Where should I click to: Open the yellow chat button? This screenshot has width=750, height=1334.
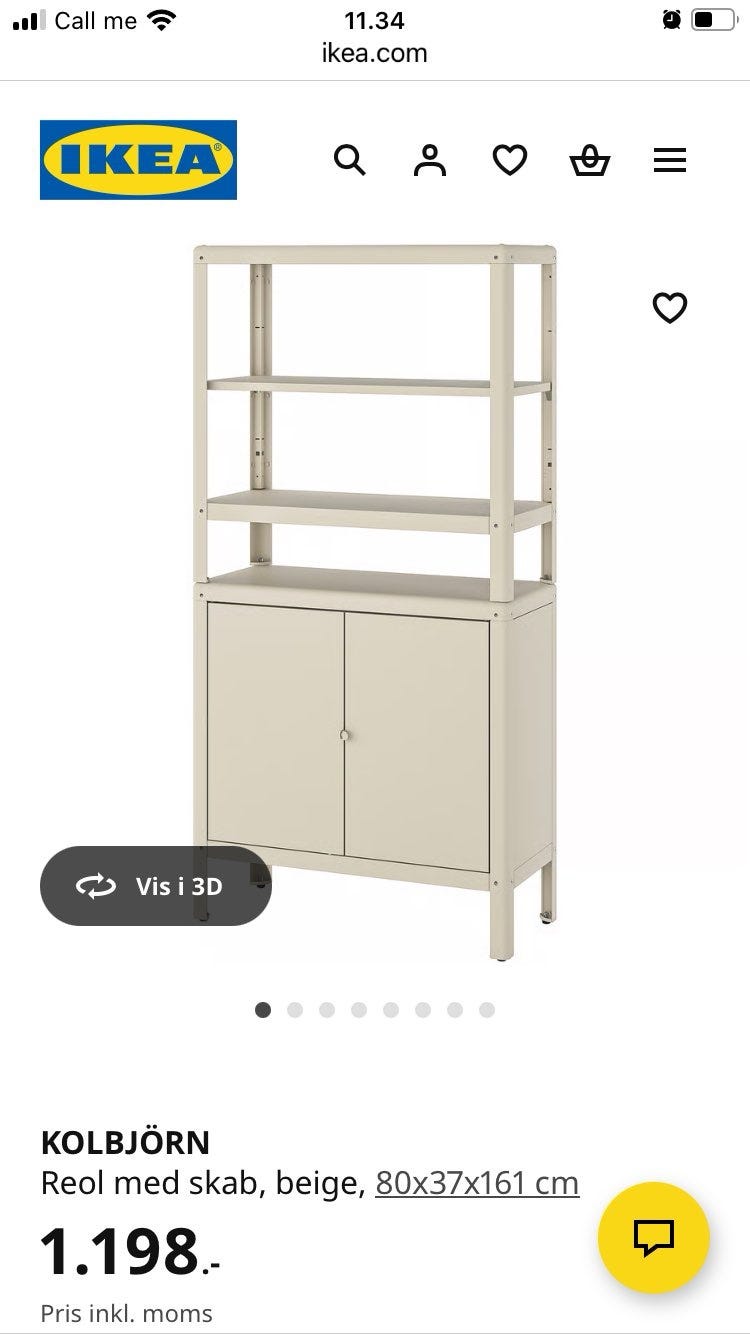tap(654, 1238)
